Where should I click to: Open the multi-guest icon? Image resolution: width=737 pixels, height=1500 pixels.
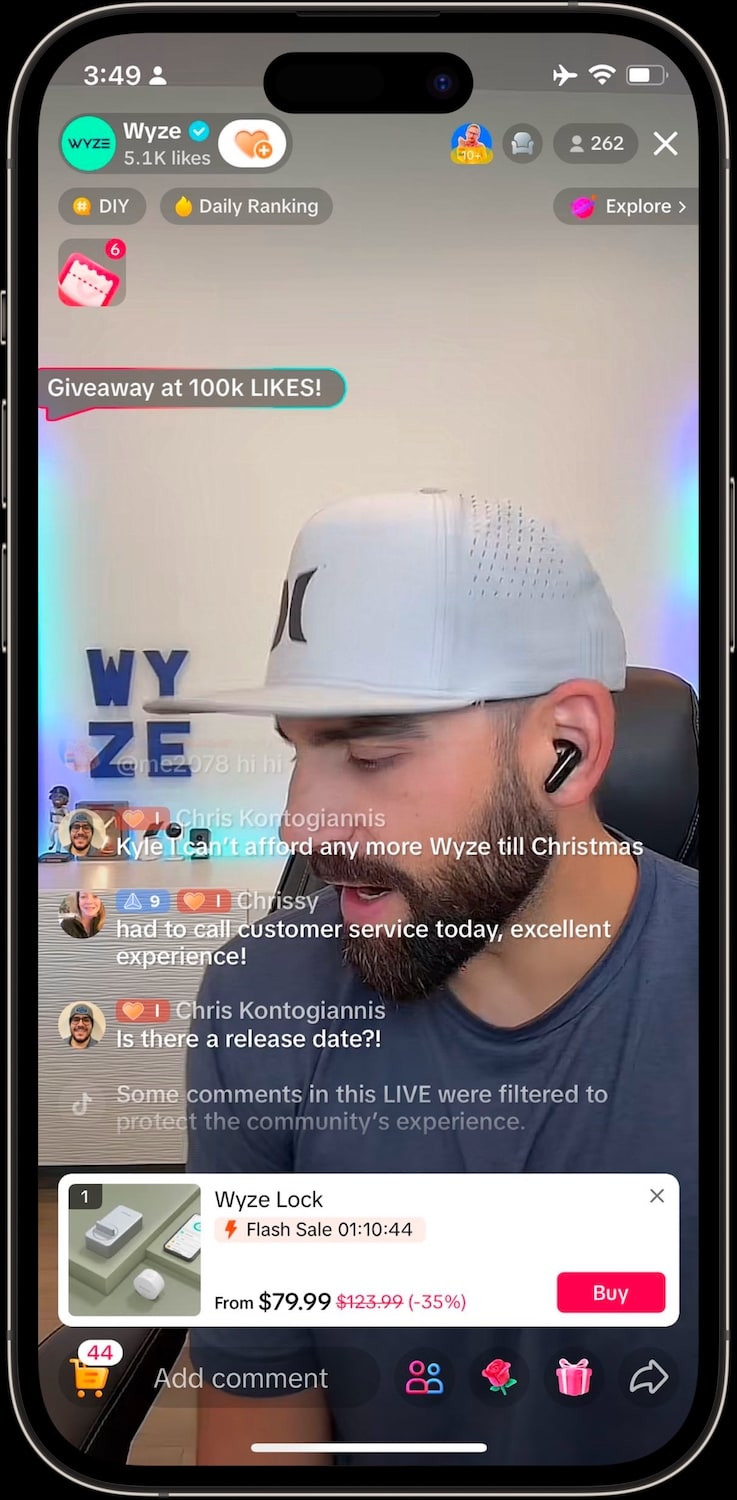pos(425,1378)
